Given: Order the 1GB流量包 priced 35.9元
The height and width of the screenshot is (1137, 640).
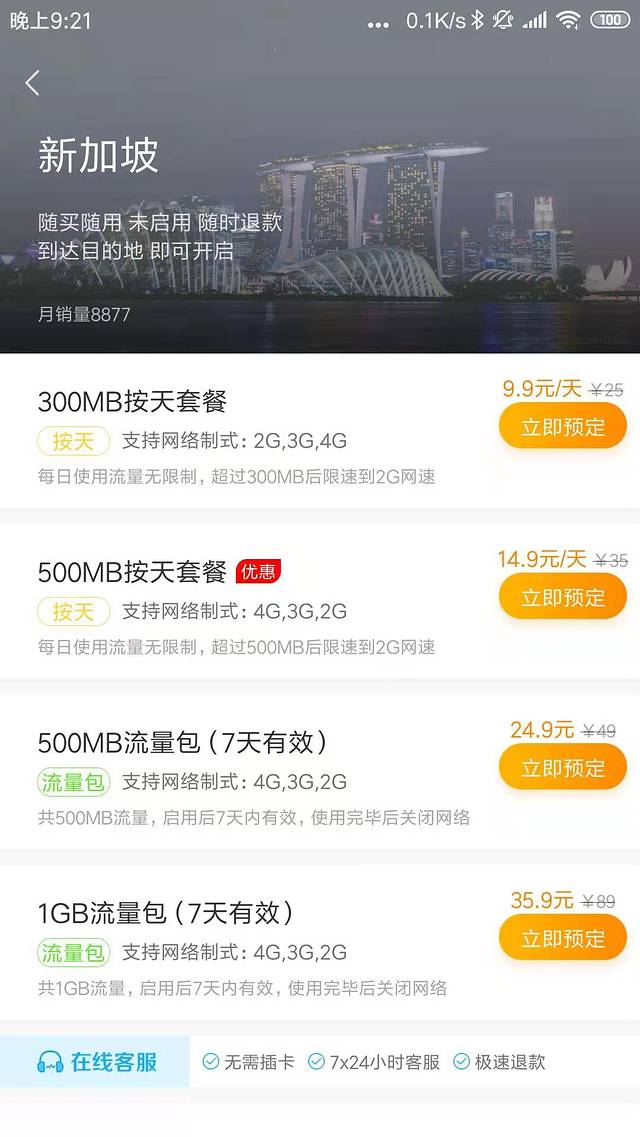Looking at the screenshot, I should pos(562,939).
